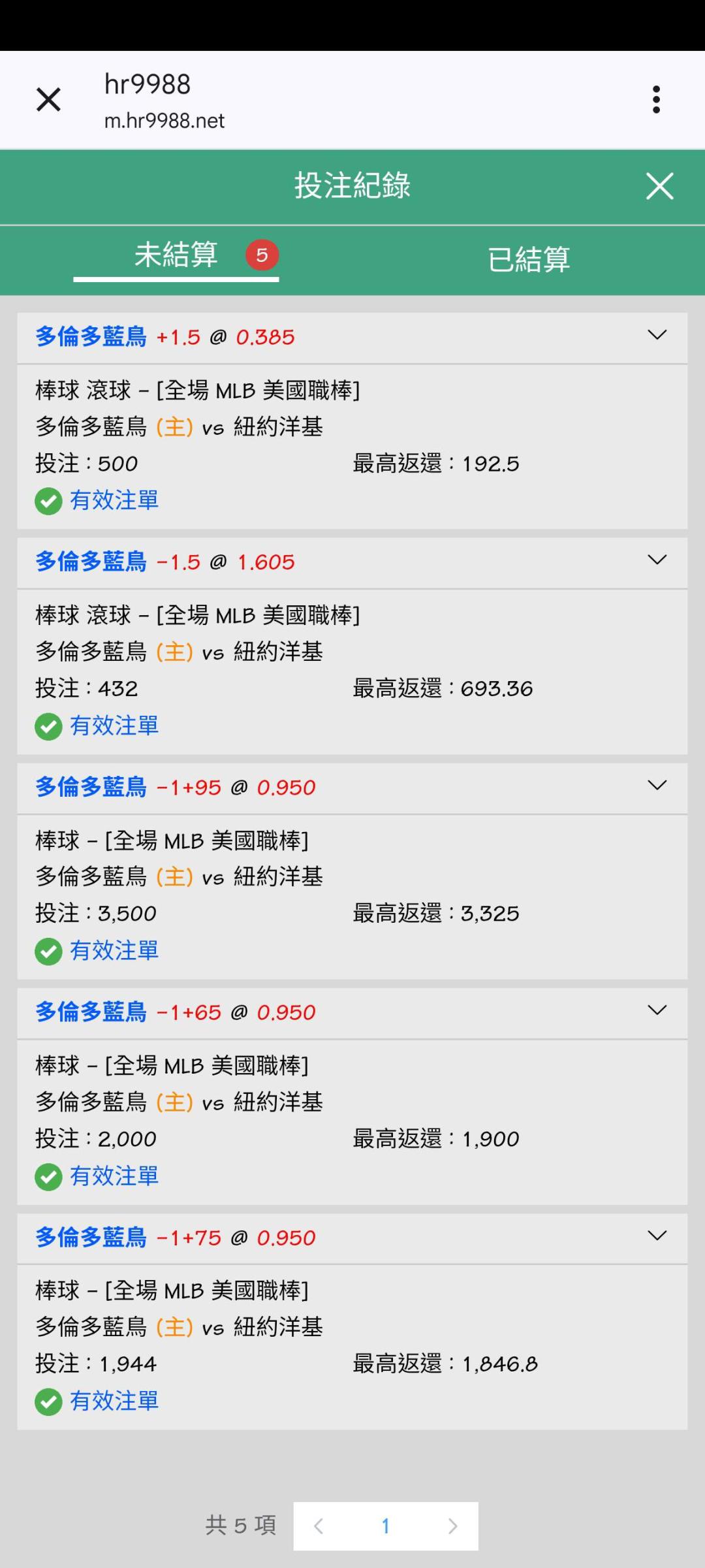Open the browser overflow menu

click(656, 100)
